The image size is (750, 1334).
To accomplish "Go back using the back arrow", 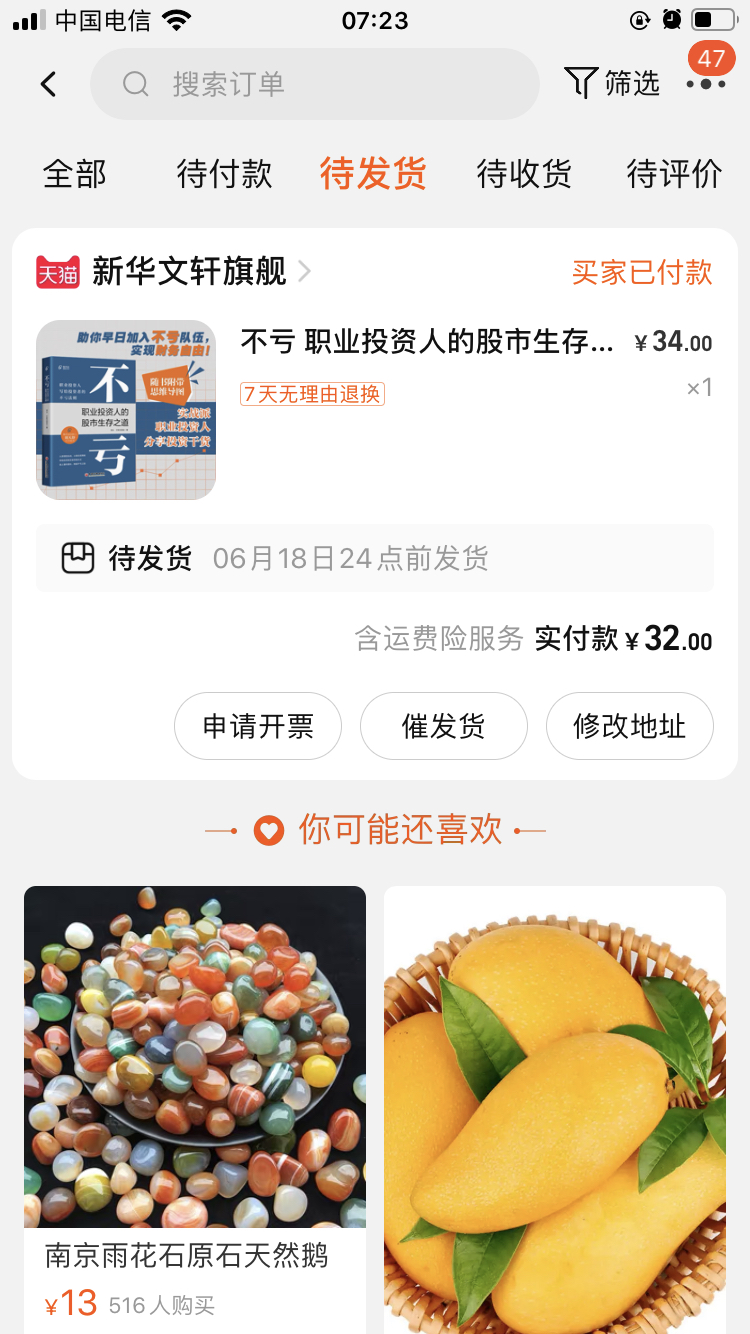I will pyautogui.click(x=48, y=84).
